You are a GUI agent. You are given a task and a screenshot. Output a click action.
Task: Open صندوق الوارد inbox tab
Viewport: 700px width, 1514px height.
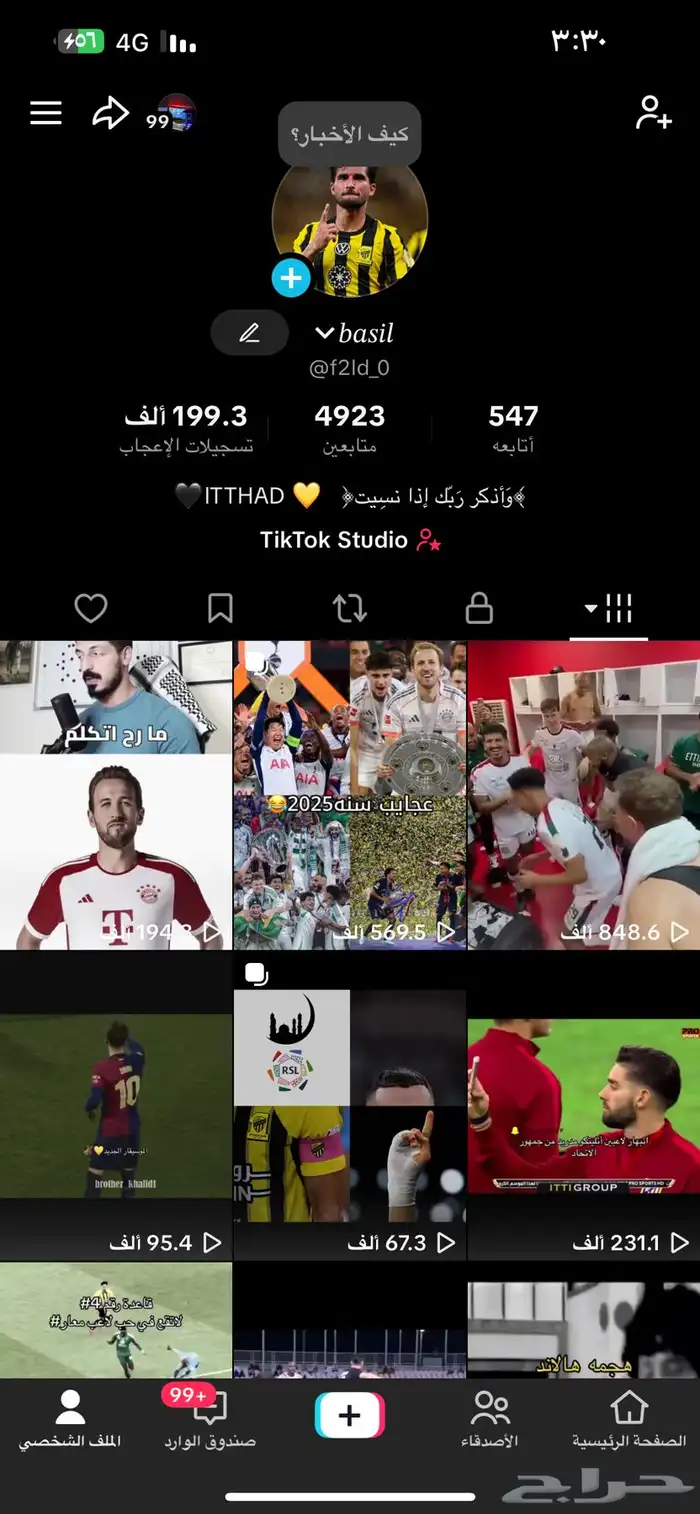coord(210,1419)
